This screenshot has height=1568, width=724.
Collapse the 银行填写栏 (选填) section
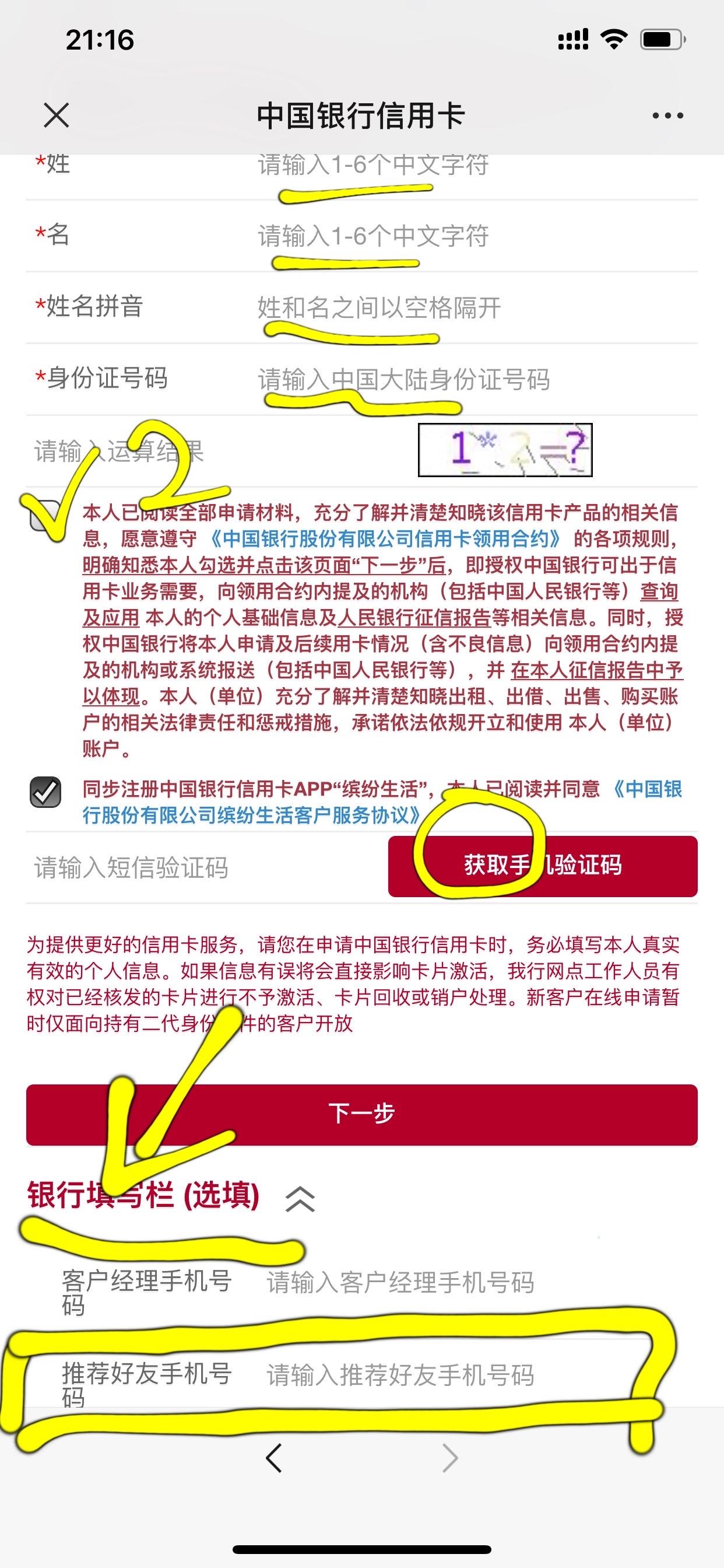pyautogui.click(x=300, y=1199)
